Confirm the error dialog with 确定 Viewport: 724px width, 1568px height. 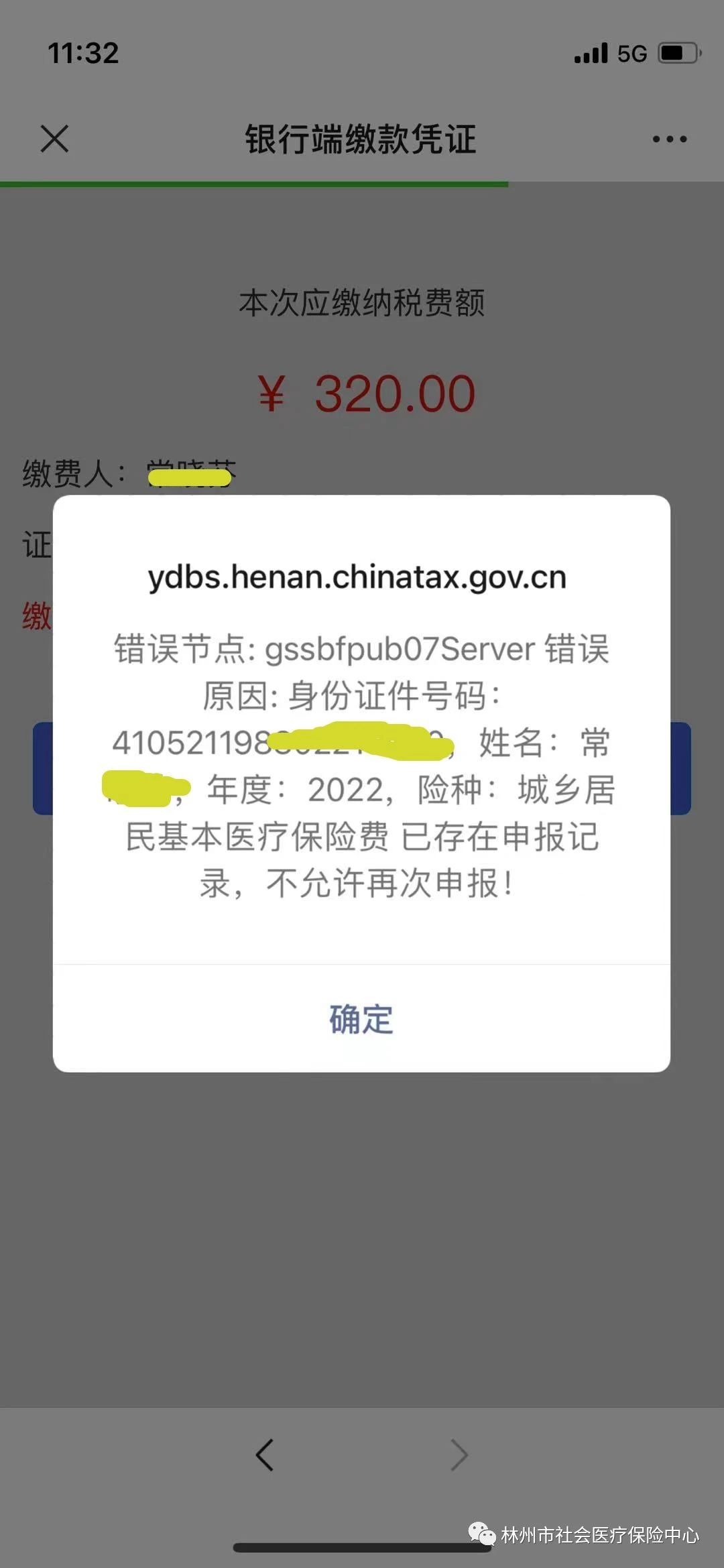tap(361, 1019)
